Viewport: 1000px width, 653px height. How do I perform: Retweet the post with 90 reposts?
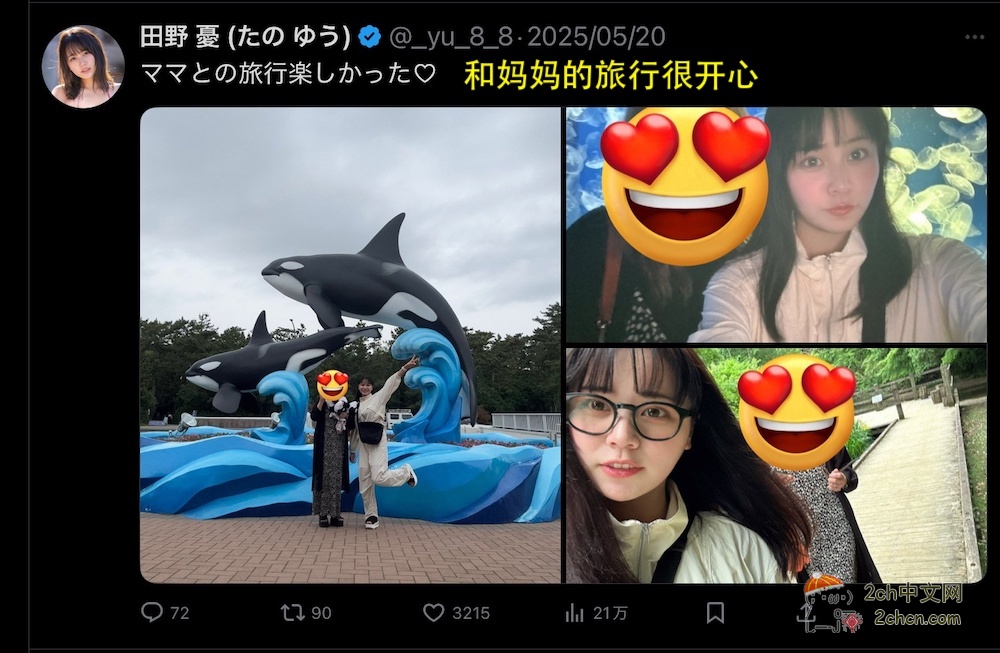(x=293, y=612)
